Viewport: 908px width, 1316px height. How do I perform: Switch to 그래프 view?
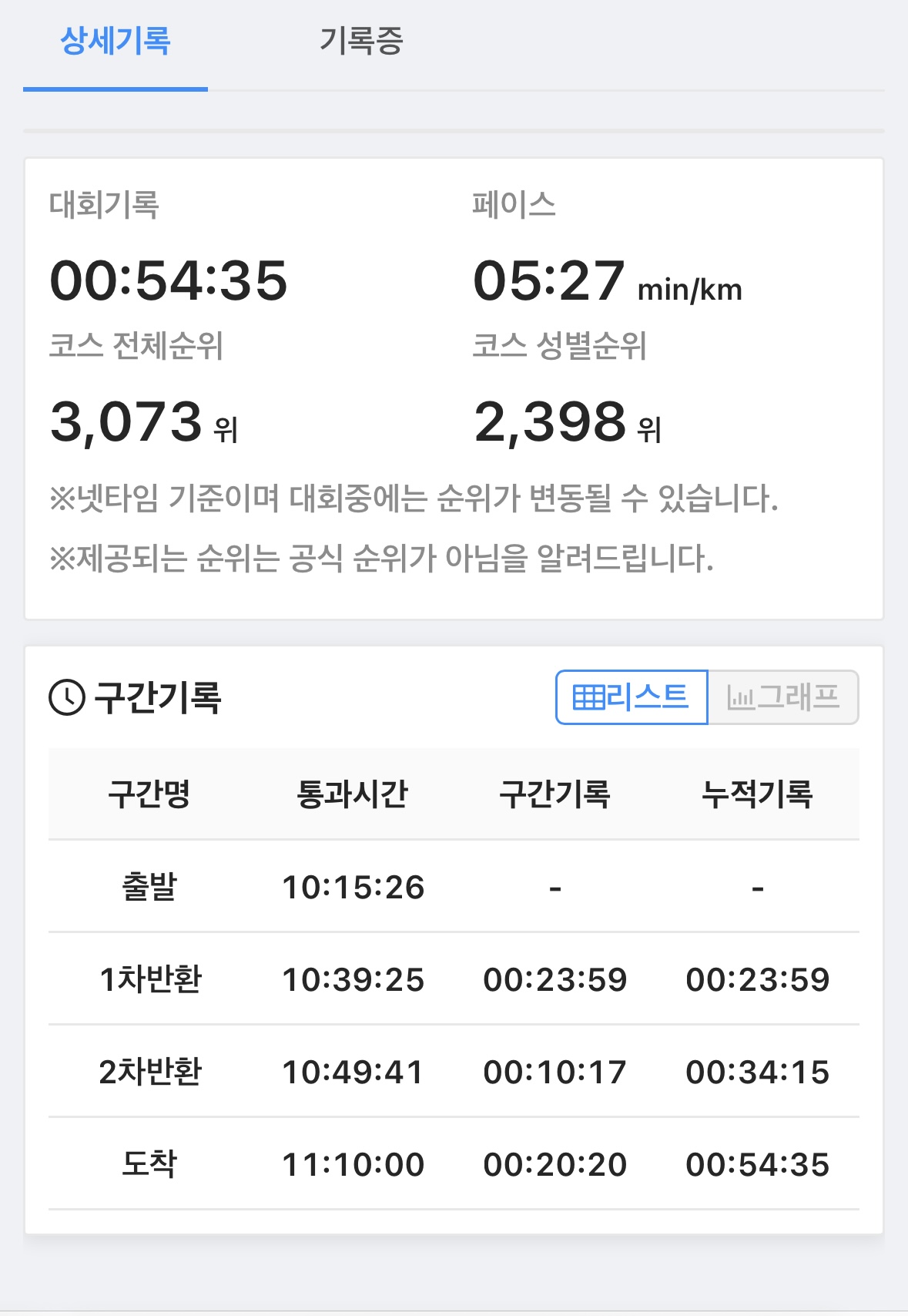pyautogui.click(x=785, y=697)
